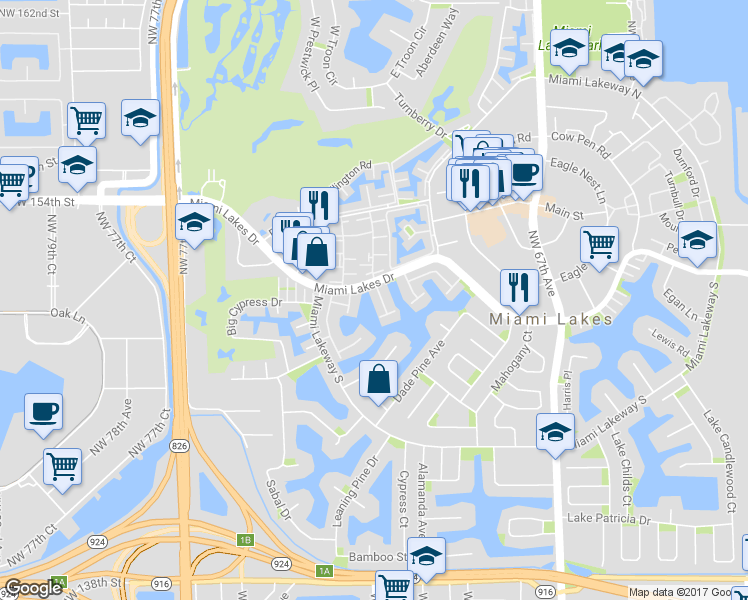Tap the shopping cart marker near Eagle Nest Ln
Screen dimensions: 748x600
[x=598, y=244]
